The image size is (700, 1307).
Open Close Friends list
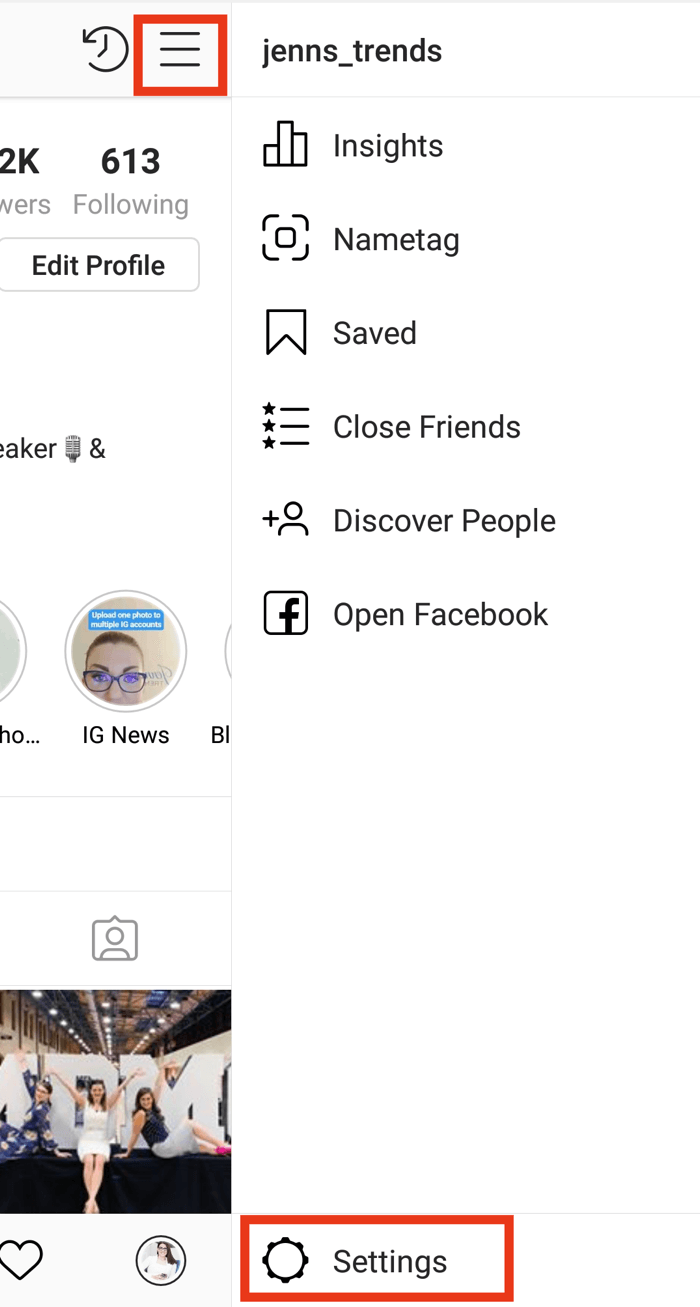coord(426,427)
